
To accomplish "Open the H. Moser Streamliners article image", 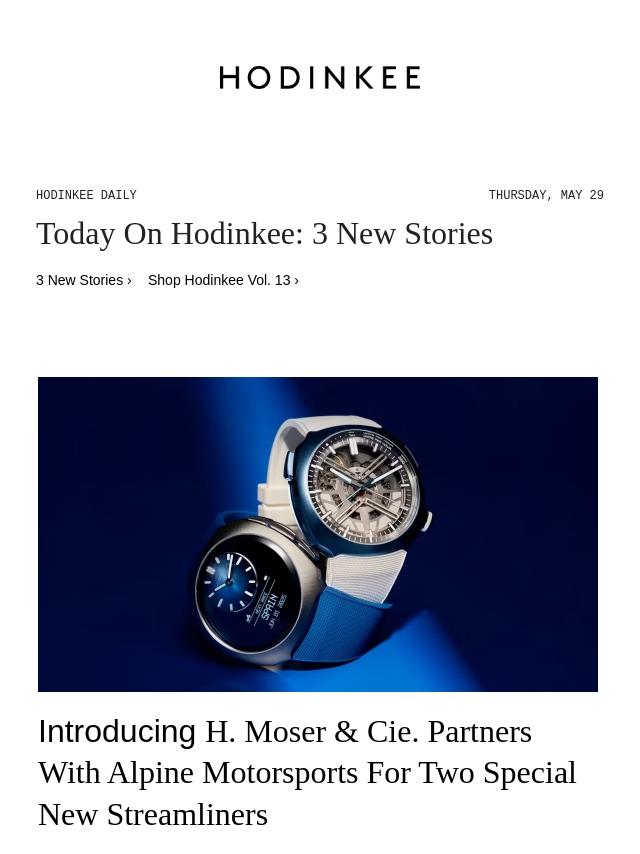I will [x=318, y=534].
